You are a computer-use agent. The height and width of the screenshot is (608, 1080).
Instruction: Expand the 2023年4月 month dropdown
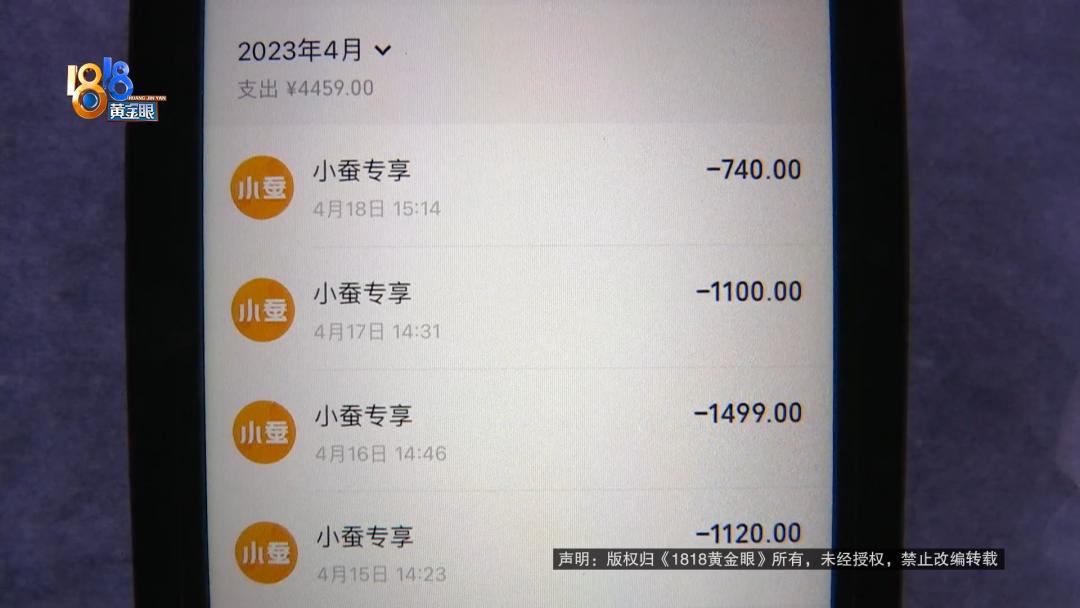point(381,50)
